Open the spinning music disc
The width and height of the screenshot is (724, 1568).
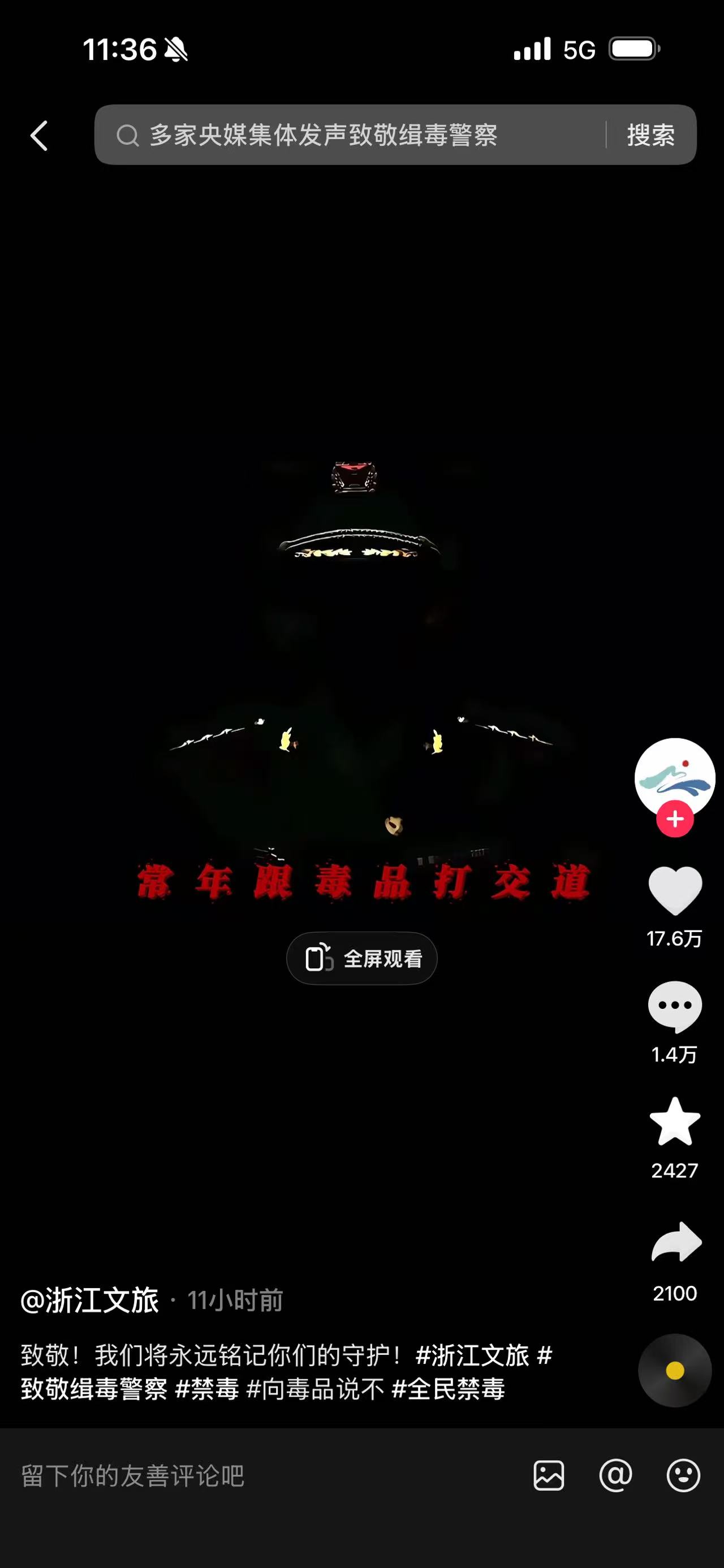tap(674, 1370)
